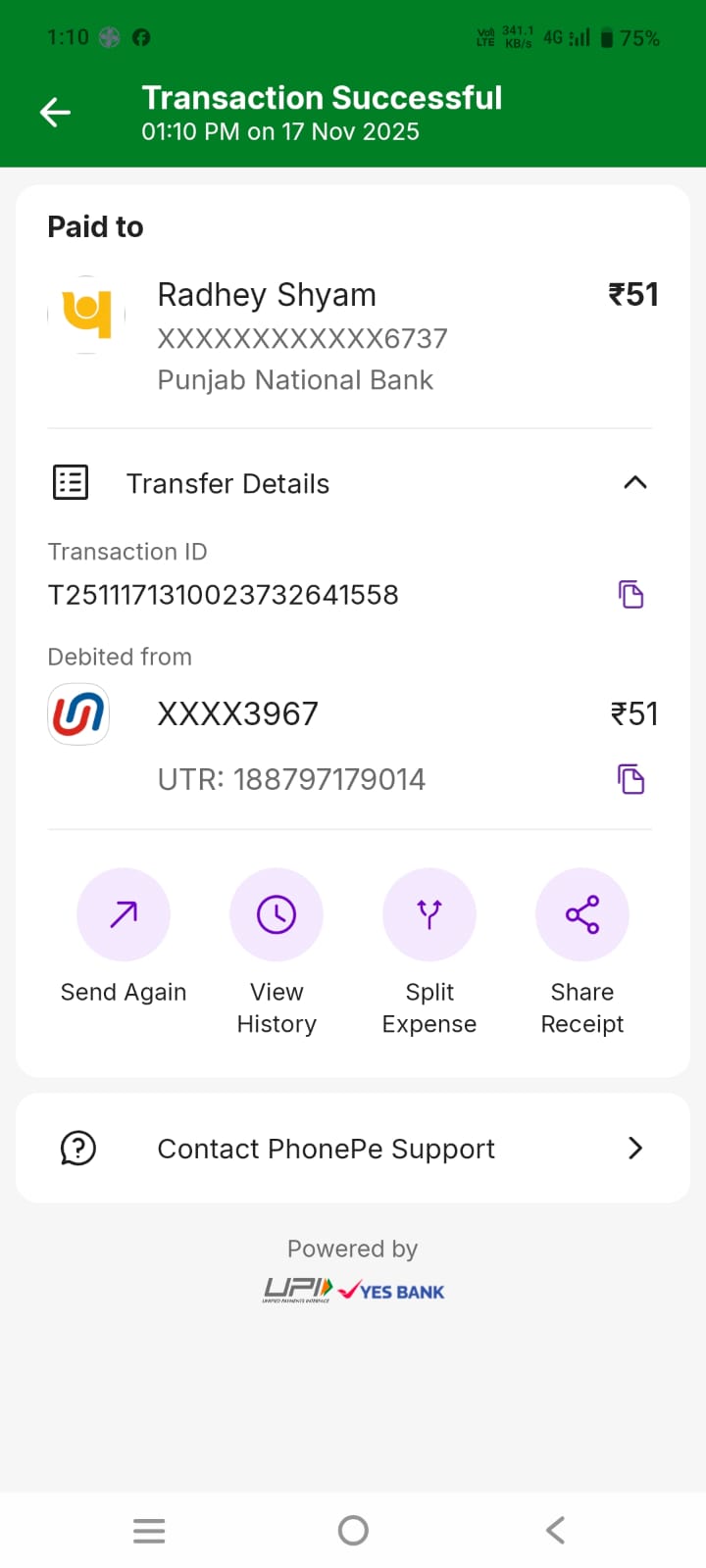706x1568 pixels.
Task: Tap the system back button
Action: click(x=556, y=1530)
